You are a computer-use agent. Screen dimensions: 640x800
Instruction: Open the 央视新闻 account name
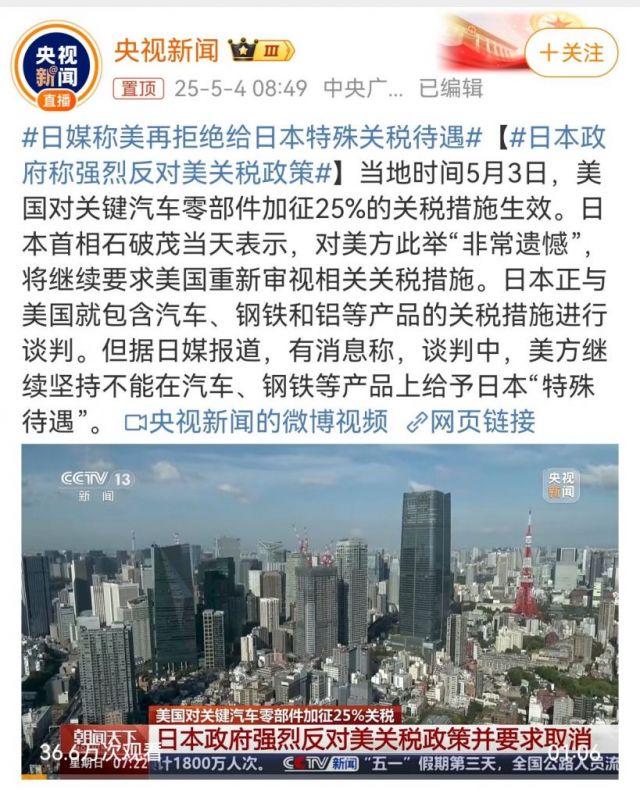tap(165, 49)
